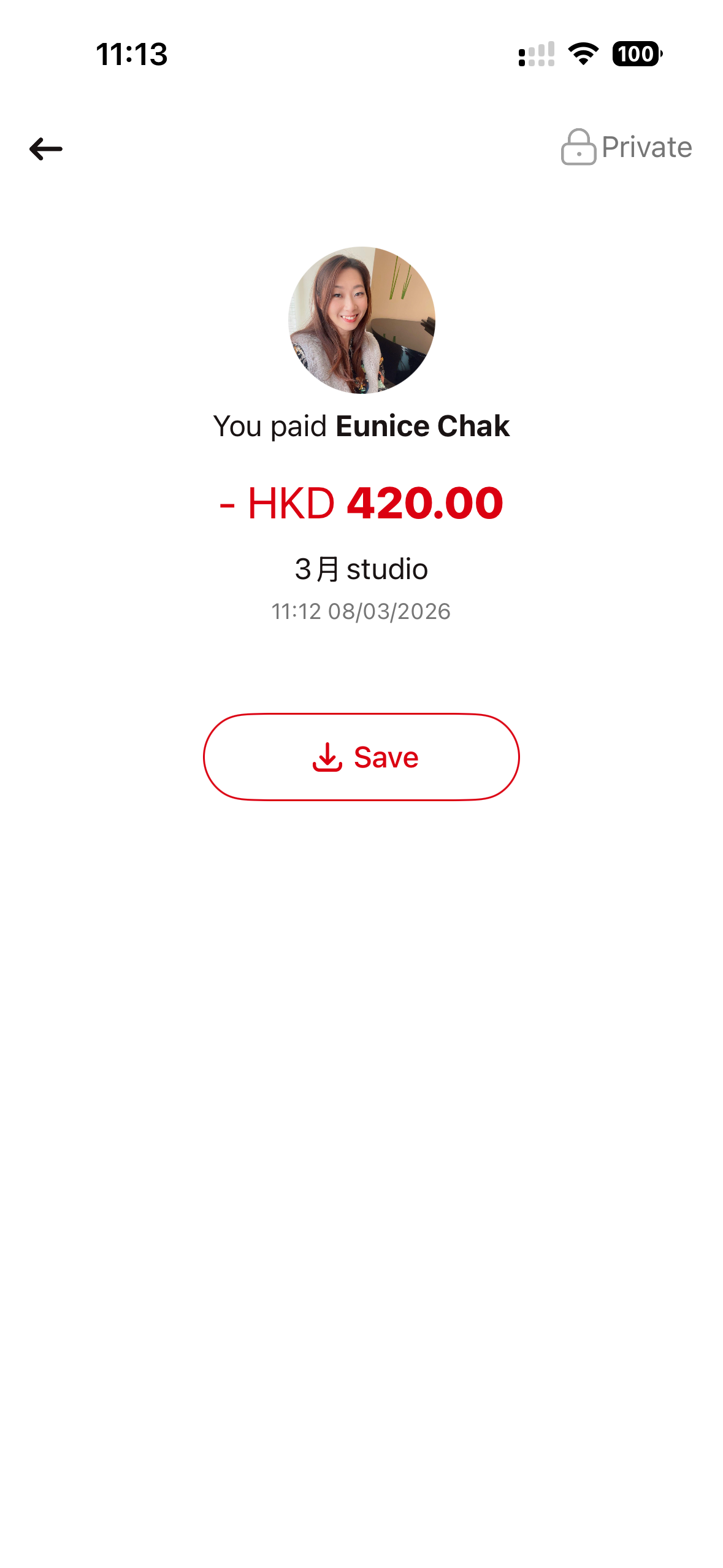Change the Private visibility setting
Viewport: 723px width, 1568px height.
point(626,147)
